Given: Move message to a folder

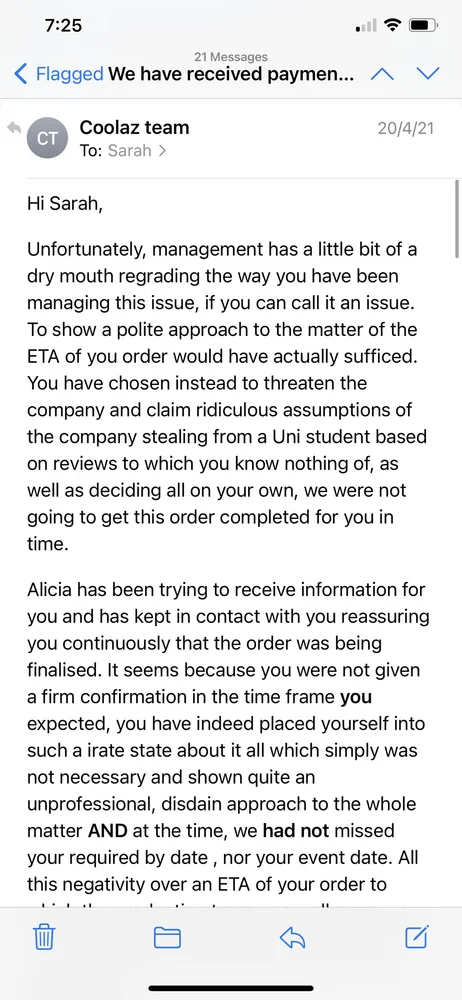Looking at the screenshot, I should pos(167,937).
